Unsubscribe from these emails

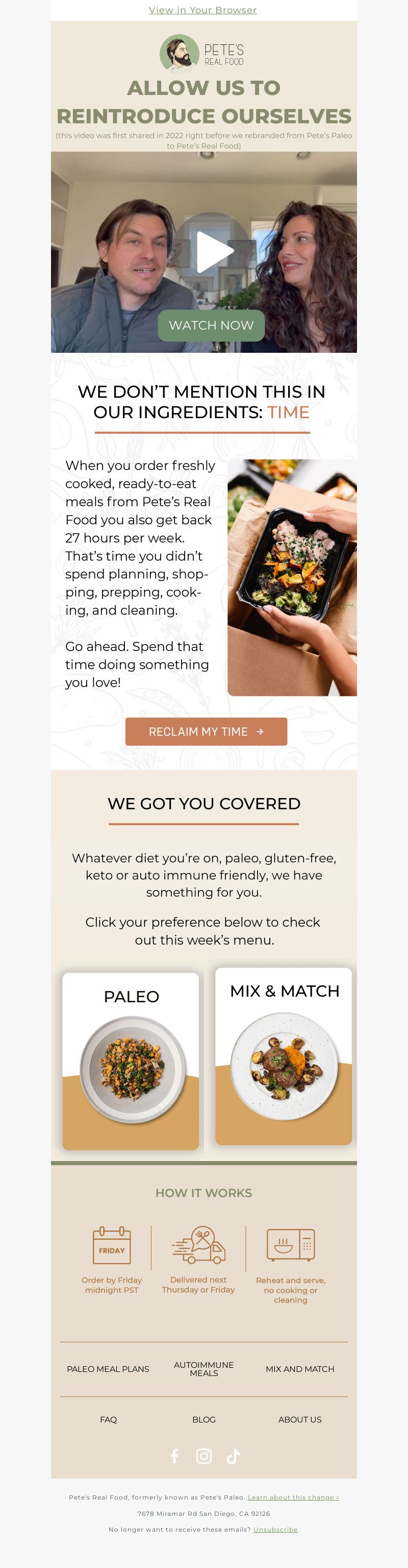pyautogui.click(x=275, y=1529)
